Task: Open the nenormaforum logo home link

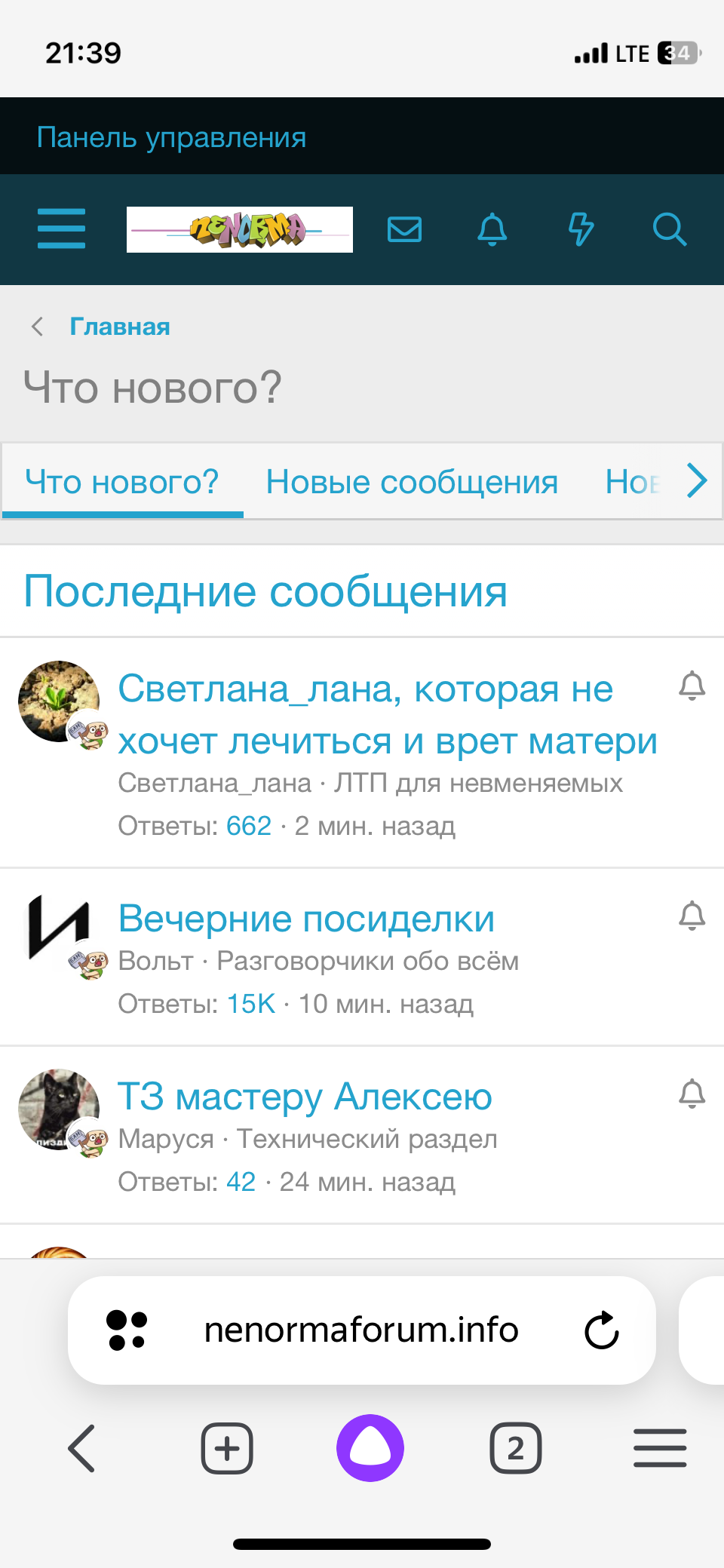Action: [239, 229]
